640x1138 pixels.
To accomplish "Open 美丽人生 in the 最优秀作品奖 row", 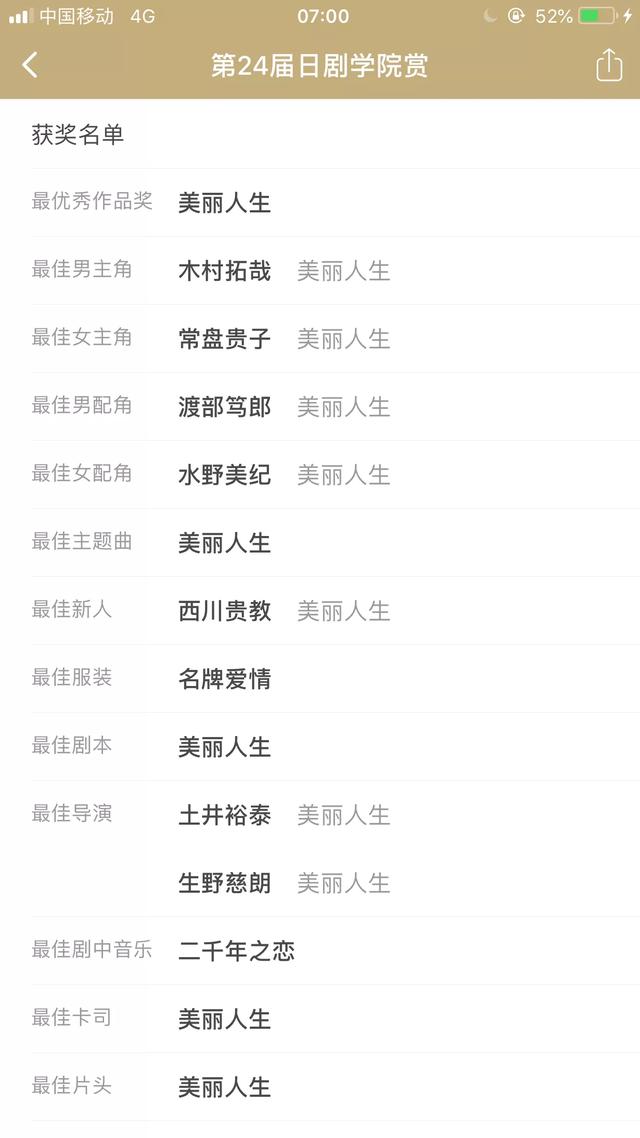I will pyautogui.click(x=225, y=202).
